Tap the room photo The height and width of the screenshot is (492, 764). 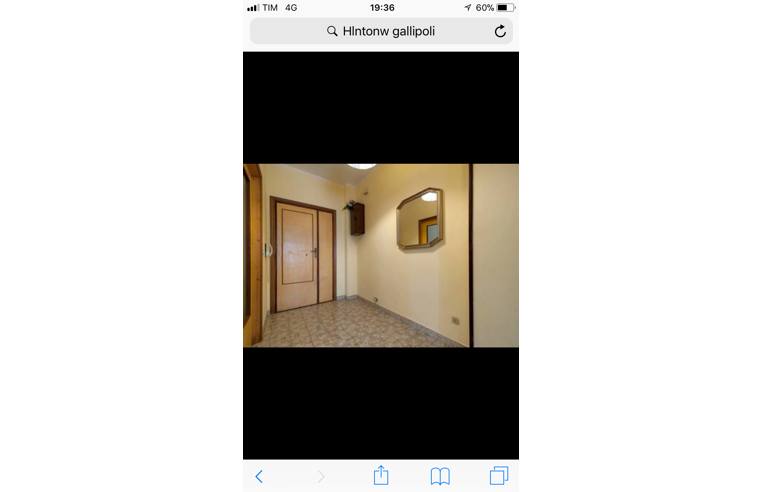pos(381,255)
